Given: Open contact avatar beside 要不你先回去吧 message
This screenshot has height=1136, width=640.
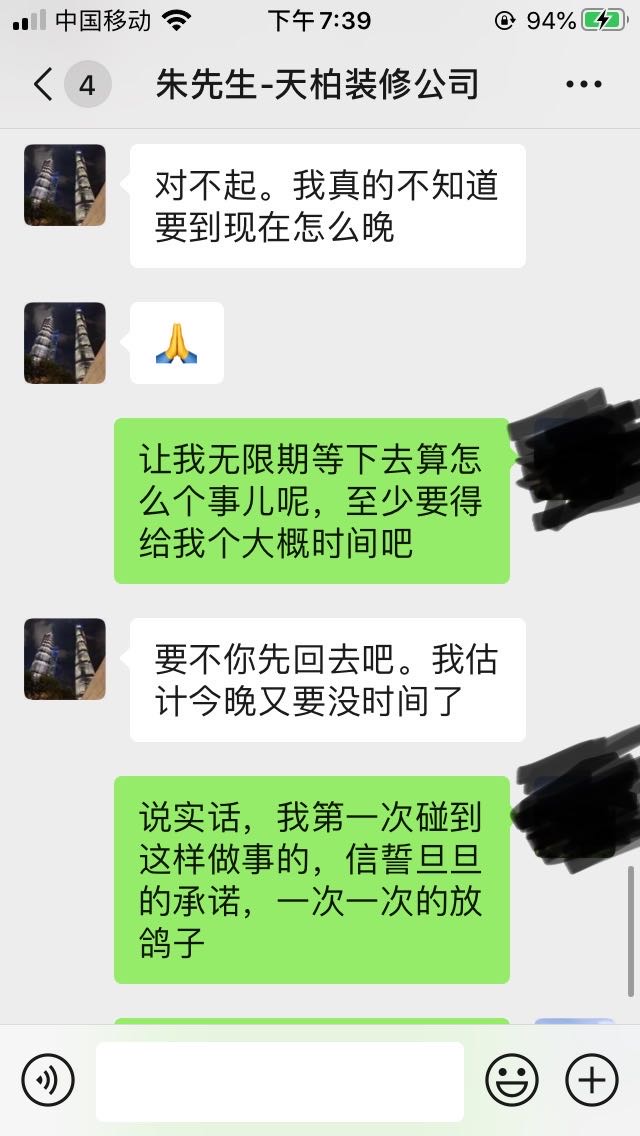Looking at the screenshot, I should (x=65, y=659).
